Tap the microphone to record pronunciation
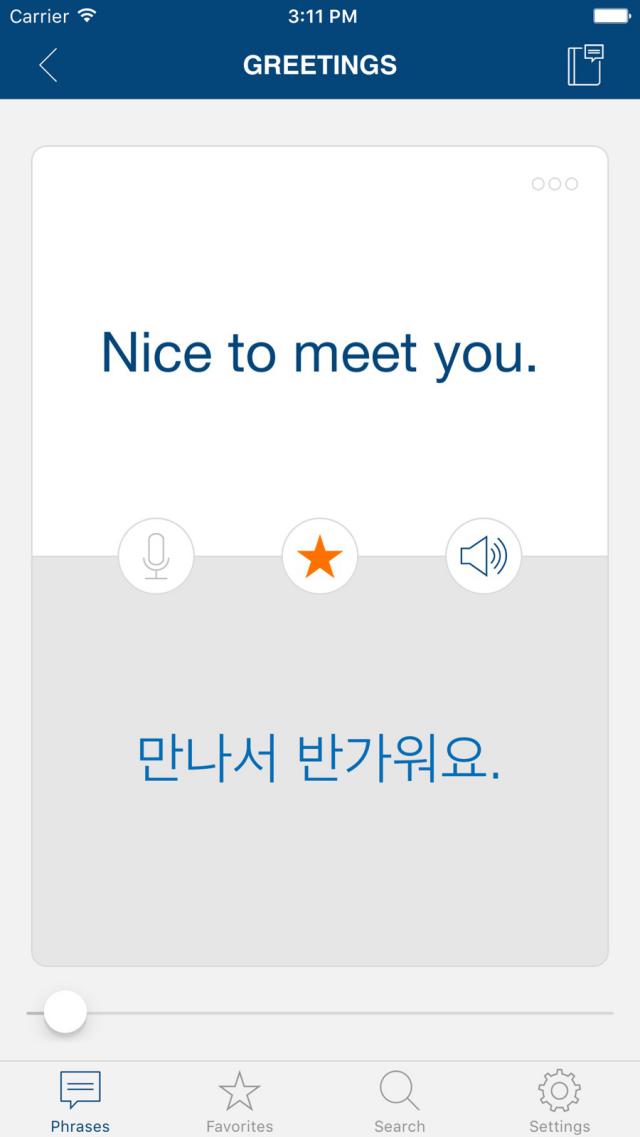 point(156,556)
